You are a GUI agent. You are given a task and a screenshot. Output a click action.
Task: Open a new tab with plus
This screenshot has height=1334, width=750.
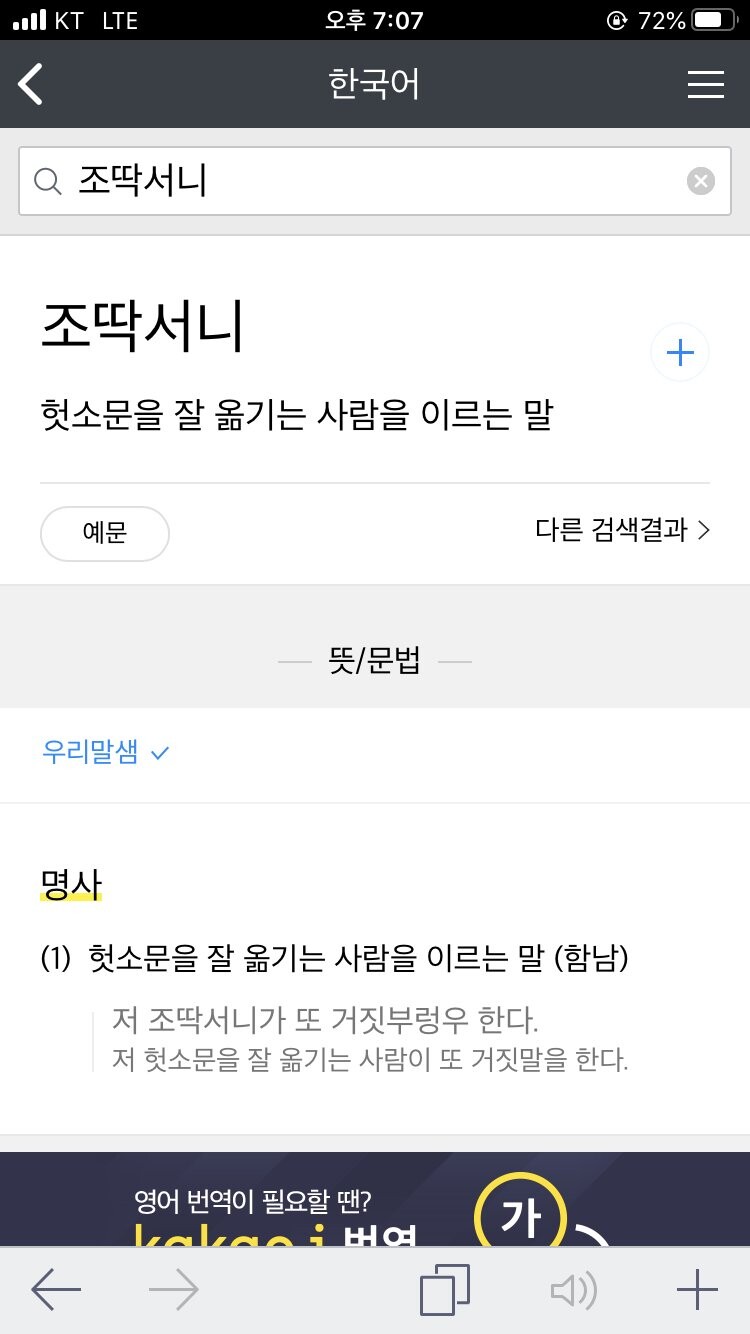697,1290
